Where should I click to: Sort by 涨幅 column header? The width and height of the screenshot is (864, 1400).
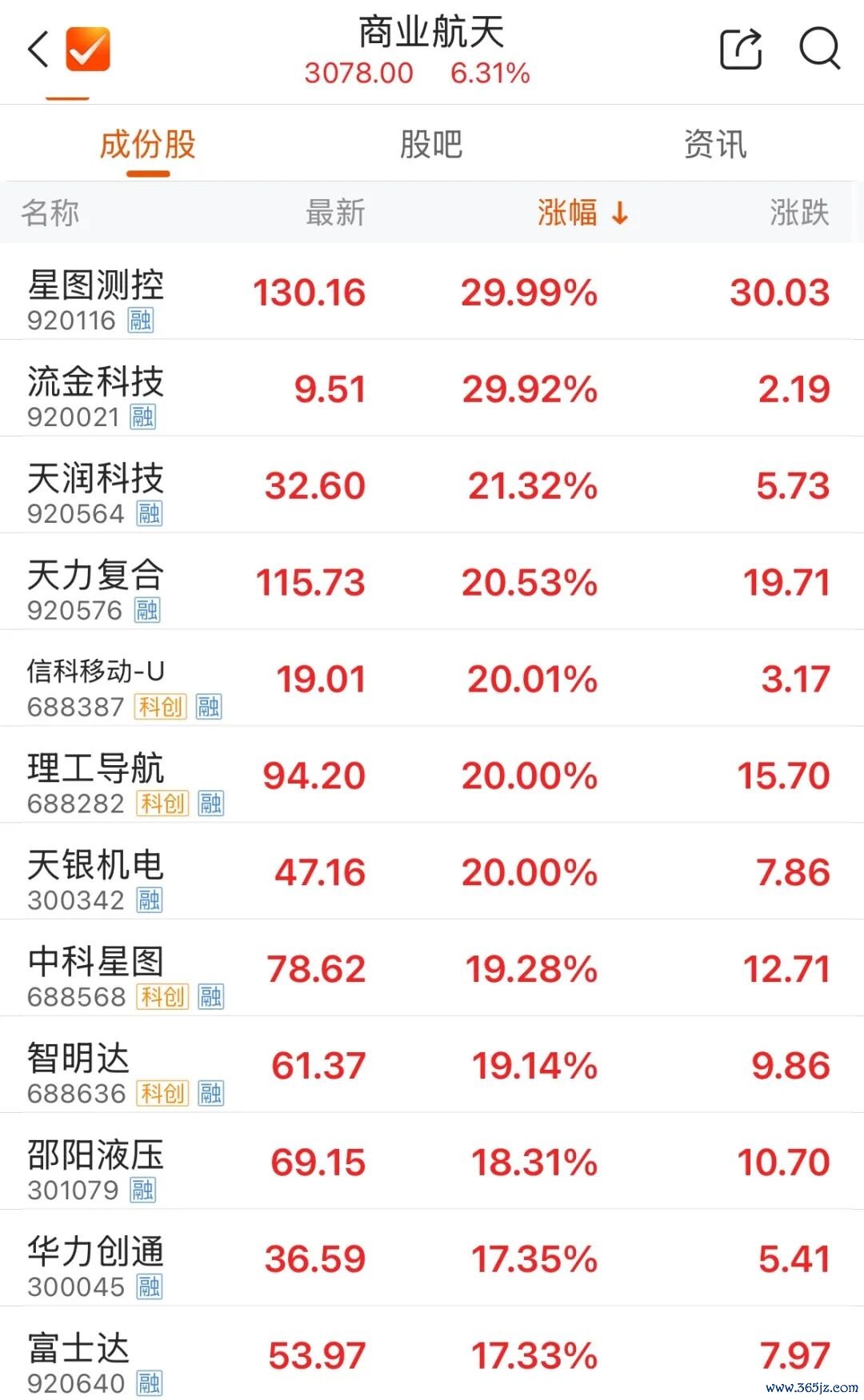point(582,213)
